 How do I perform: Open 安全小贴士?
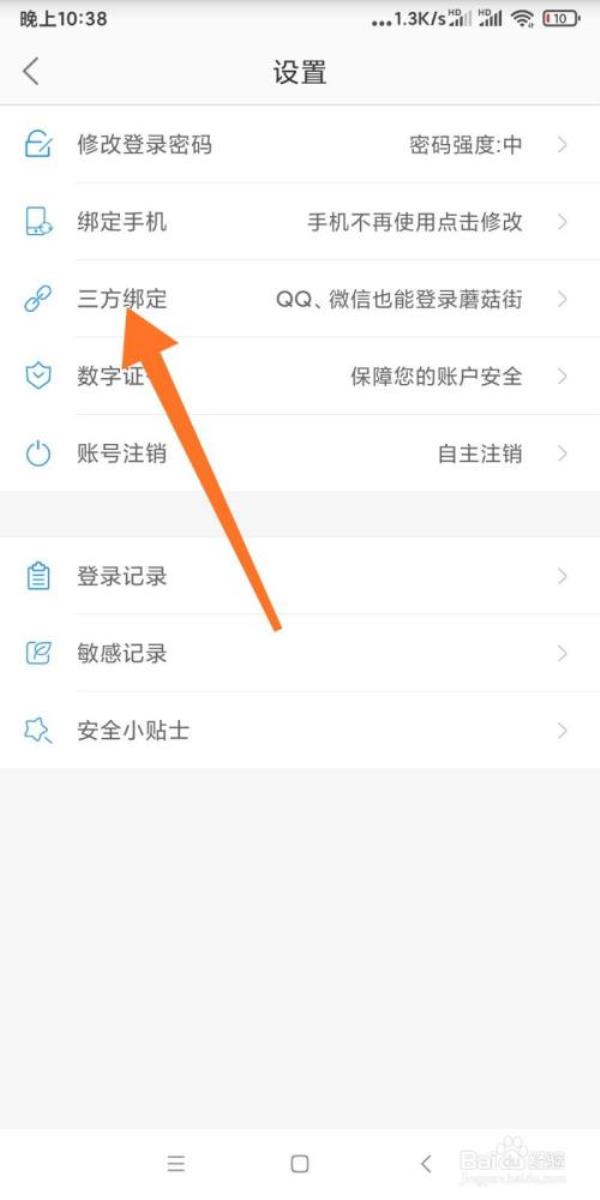[x=300, y=731]
